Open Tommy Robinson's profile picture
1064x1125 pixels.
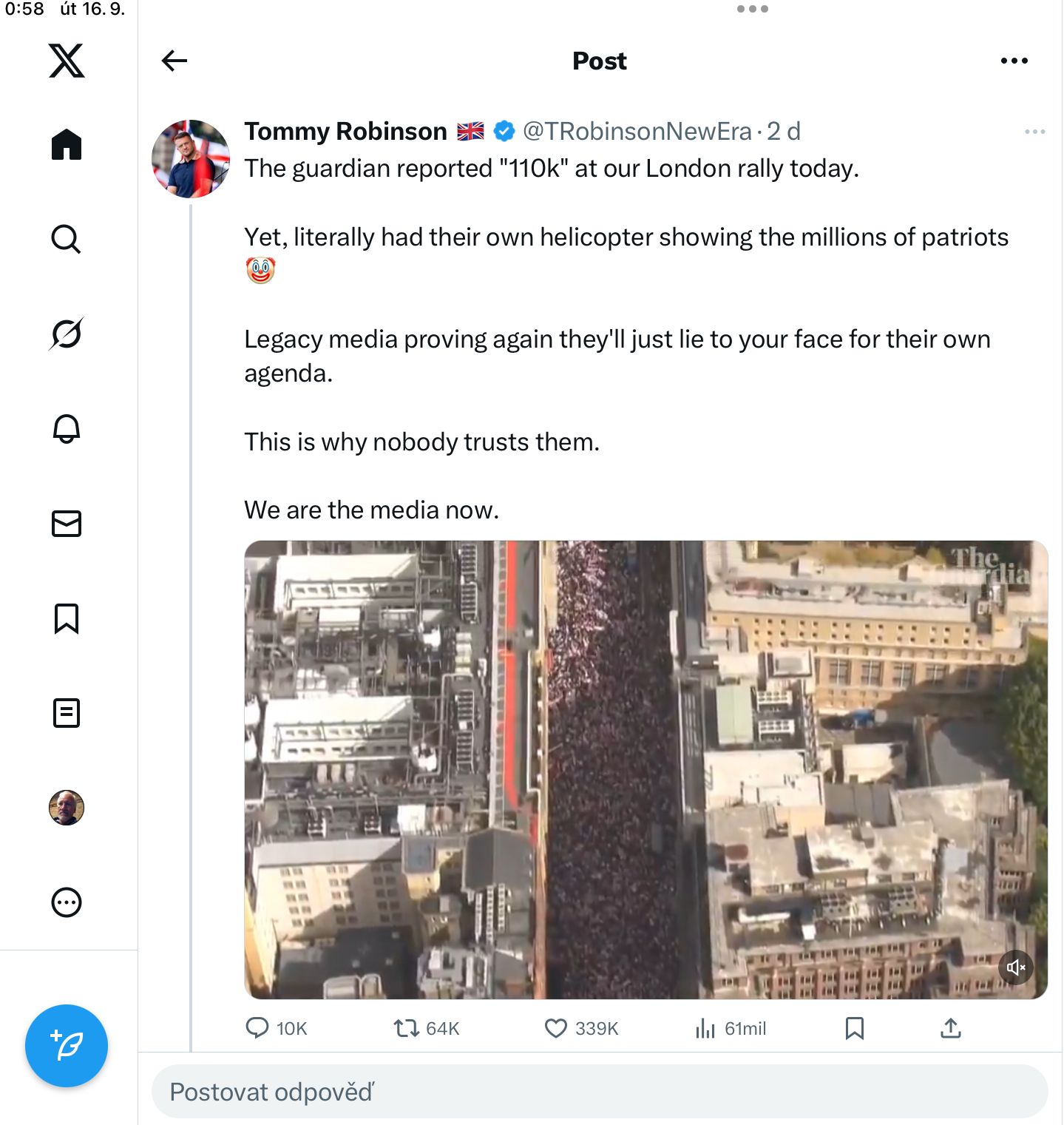click(x=191, y=159)
